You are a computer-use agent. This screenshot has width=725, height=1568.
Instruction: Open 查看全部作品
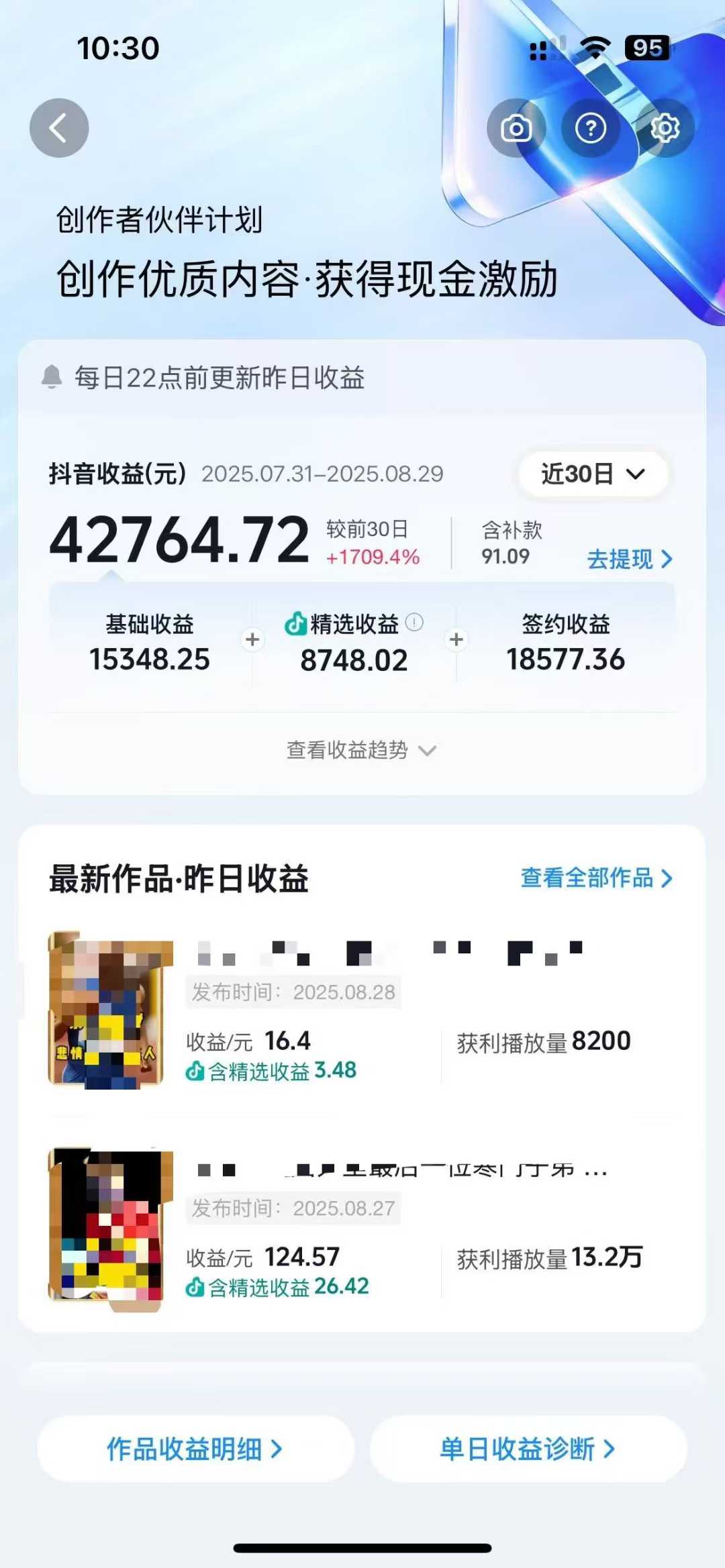[x=595, y=878]
